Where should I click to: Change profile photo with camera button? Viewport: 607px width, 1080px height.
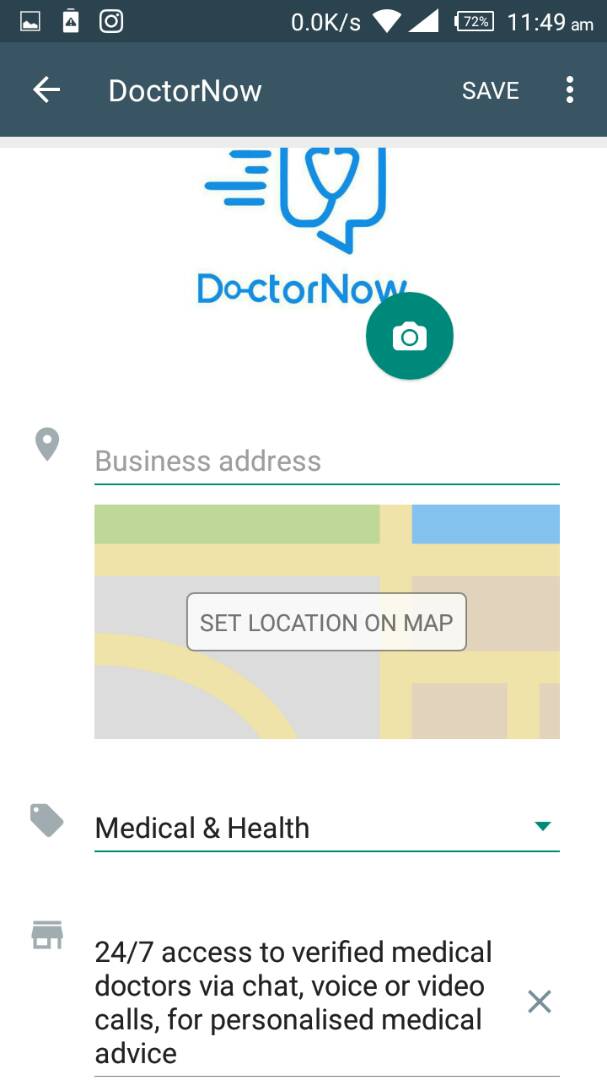point(409,336)
